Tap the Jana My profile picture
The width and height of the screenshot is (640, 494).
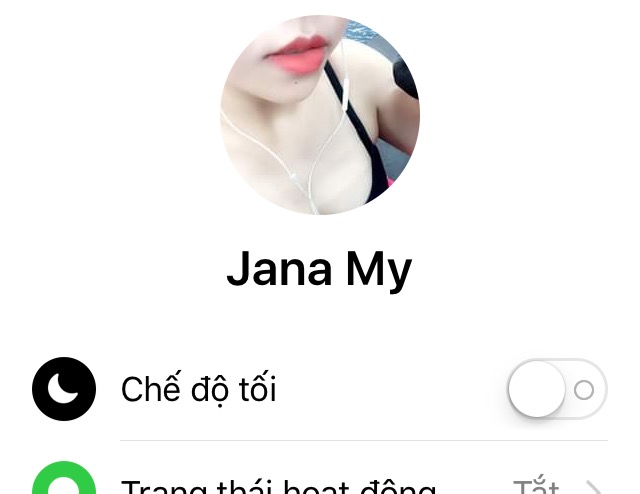(320, 115)
